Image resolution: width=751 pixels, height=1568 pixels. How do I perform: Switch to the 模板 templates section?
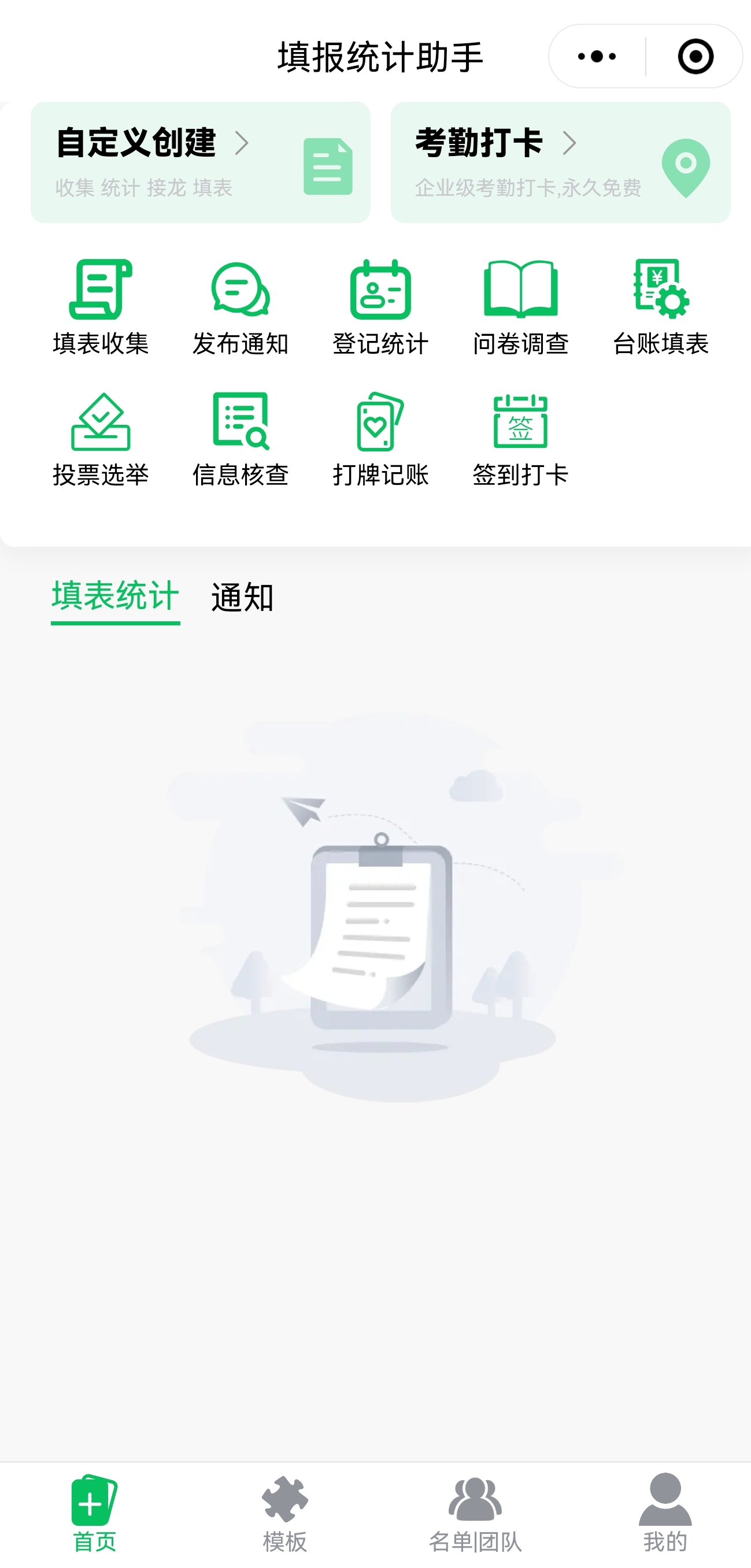(284, 1515)
